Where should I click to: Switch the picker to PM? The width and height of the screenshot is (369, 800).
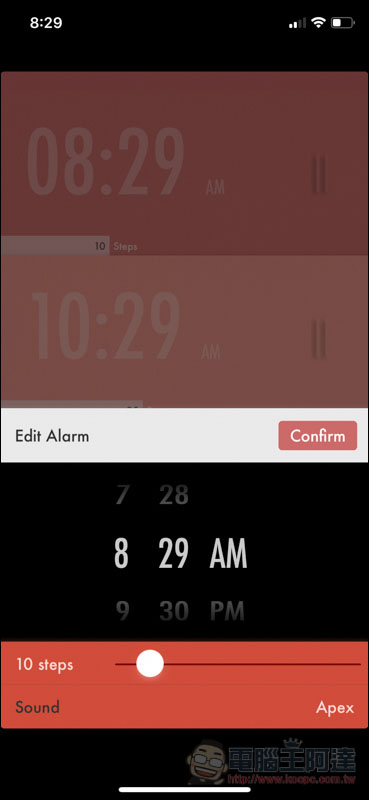pyautogui.click(x=228, y=610)
